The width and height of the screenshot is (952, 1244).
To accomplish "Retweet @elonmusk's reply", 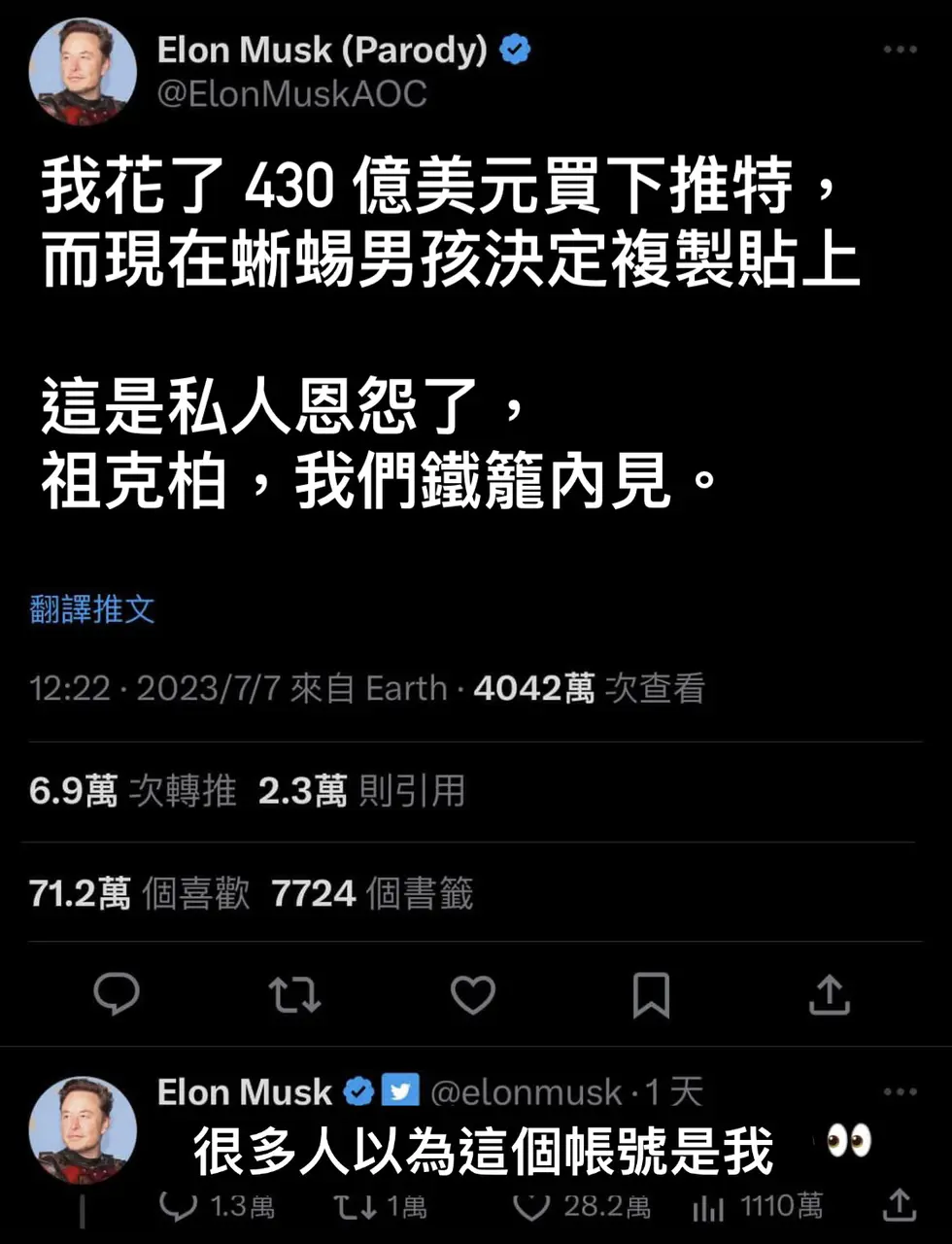I will pos(356,1207).
